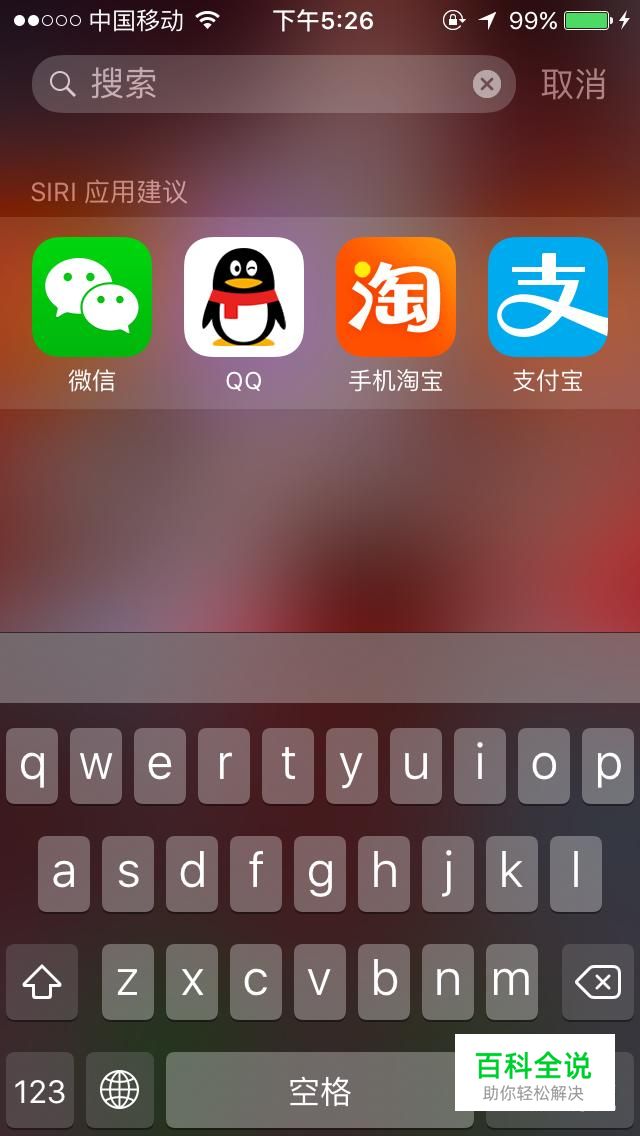
Task: Toggle the shift key
Action: coord(42,983)
